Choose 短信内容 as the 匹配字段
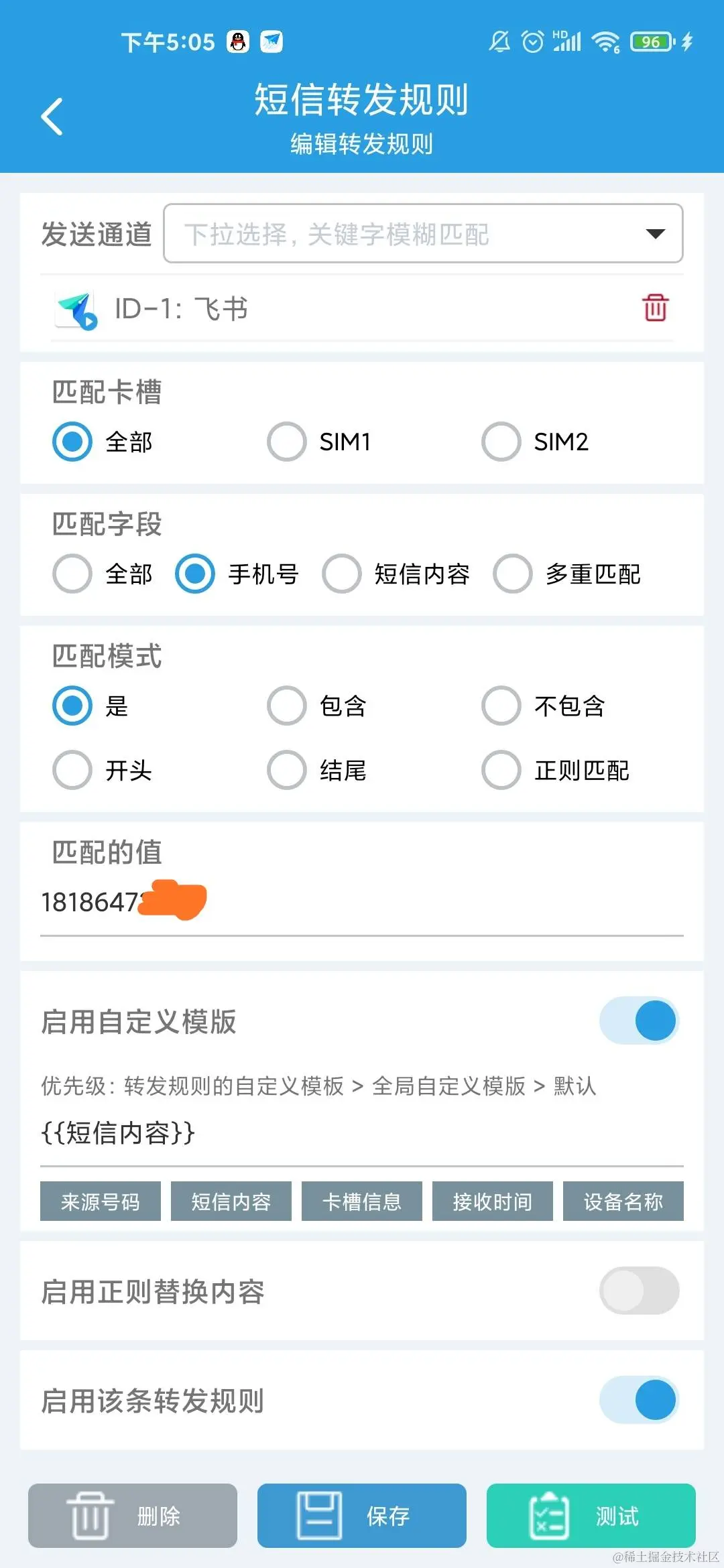Image resolution: width=724 pixels, height=1568 pixels. (342, 574)
